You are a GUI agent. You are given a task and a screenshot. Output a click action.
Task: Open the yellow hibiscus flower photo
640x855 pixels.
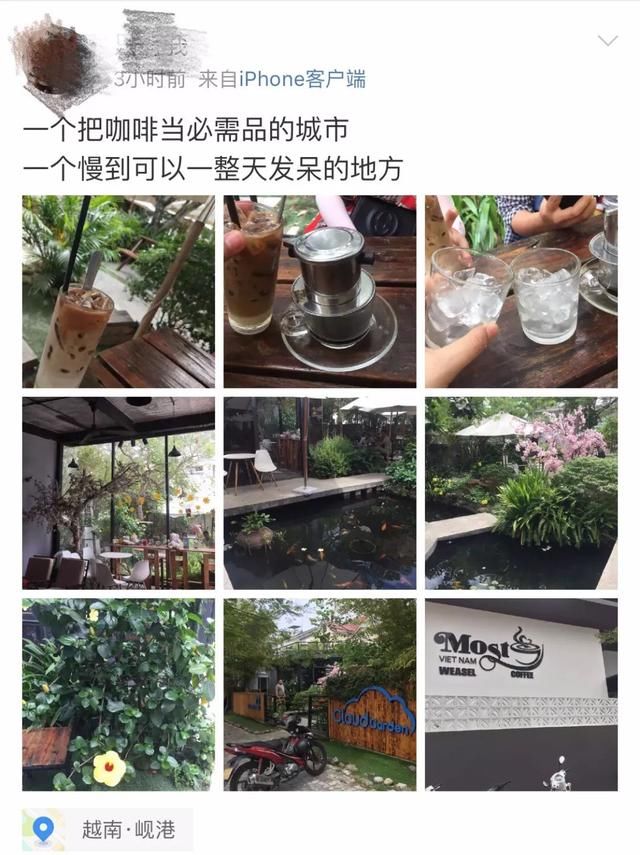118,694
